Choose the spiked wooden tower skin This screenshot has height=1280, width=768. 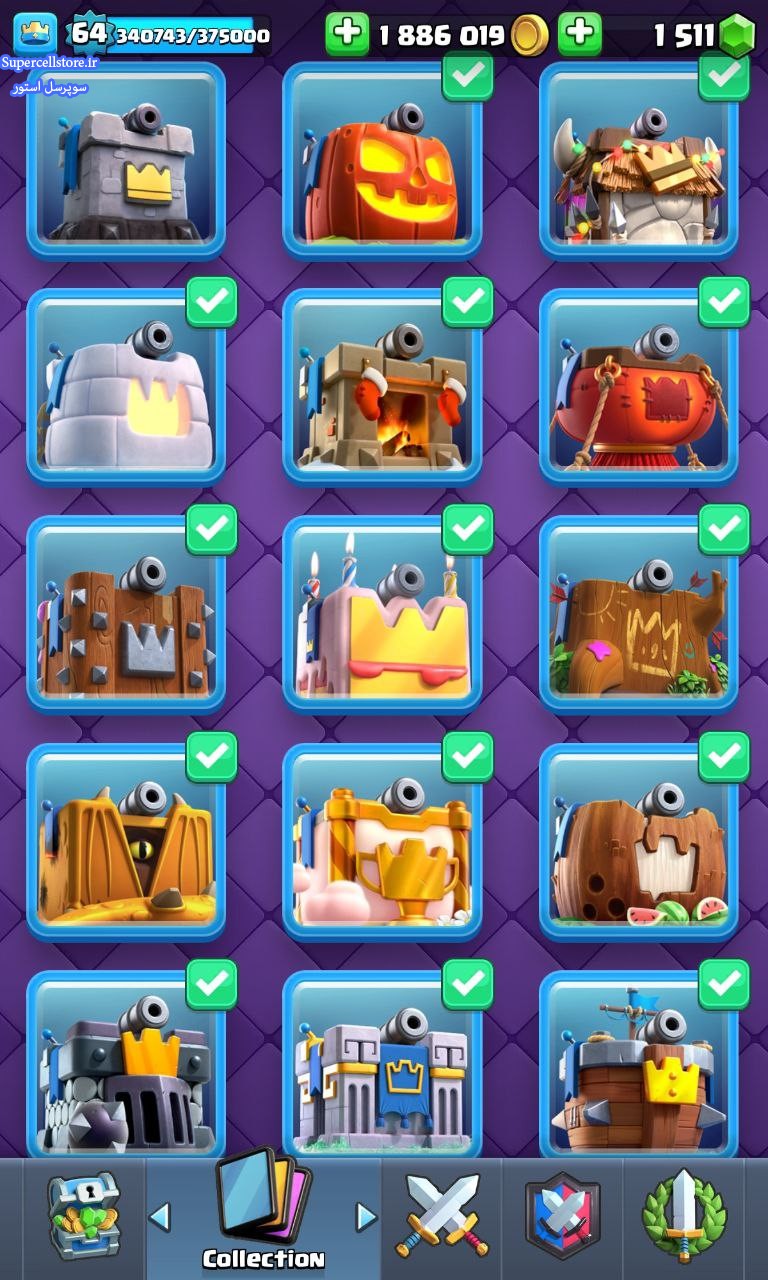126,614
